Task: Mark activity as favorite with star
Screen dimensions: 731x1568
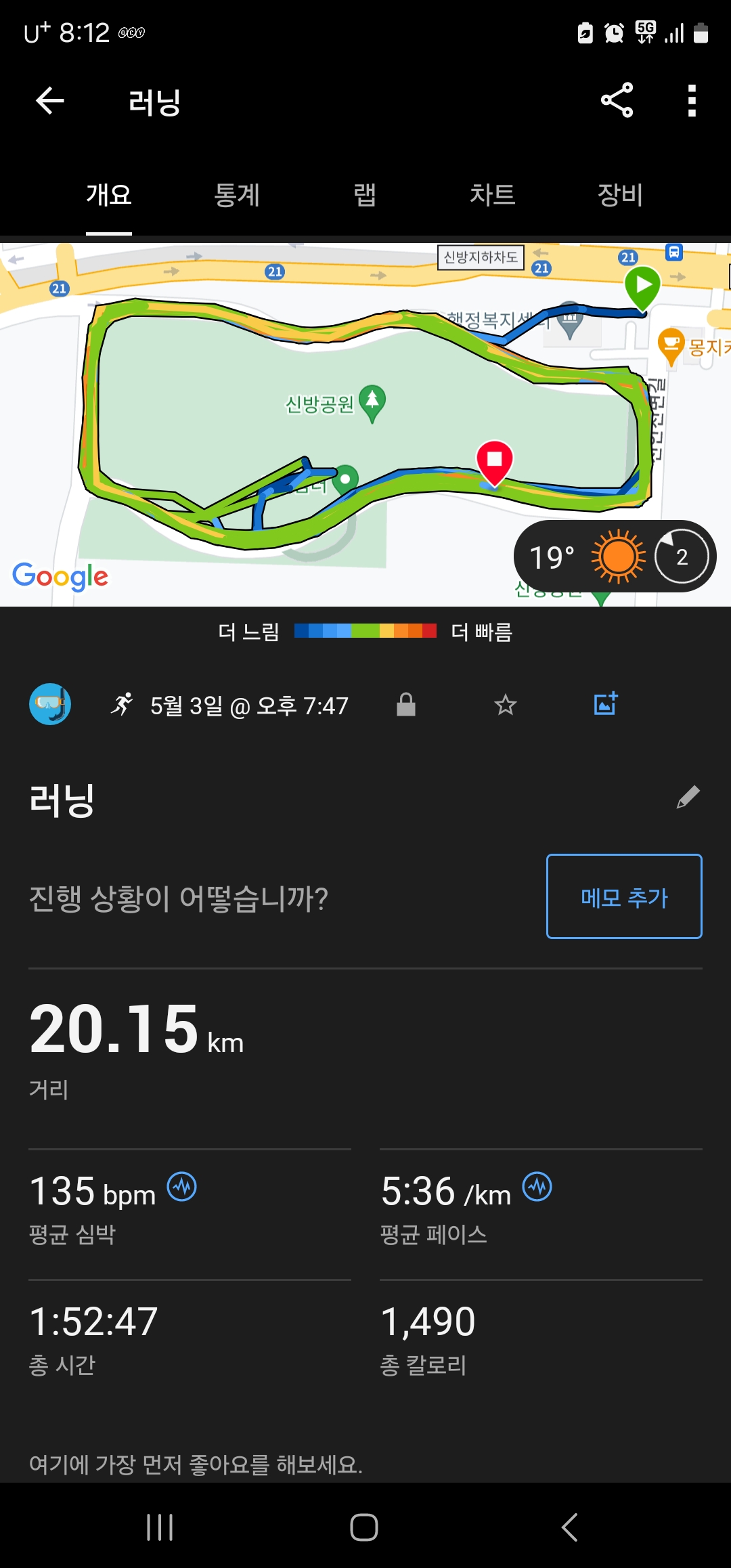Action: pos(505,705)
